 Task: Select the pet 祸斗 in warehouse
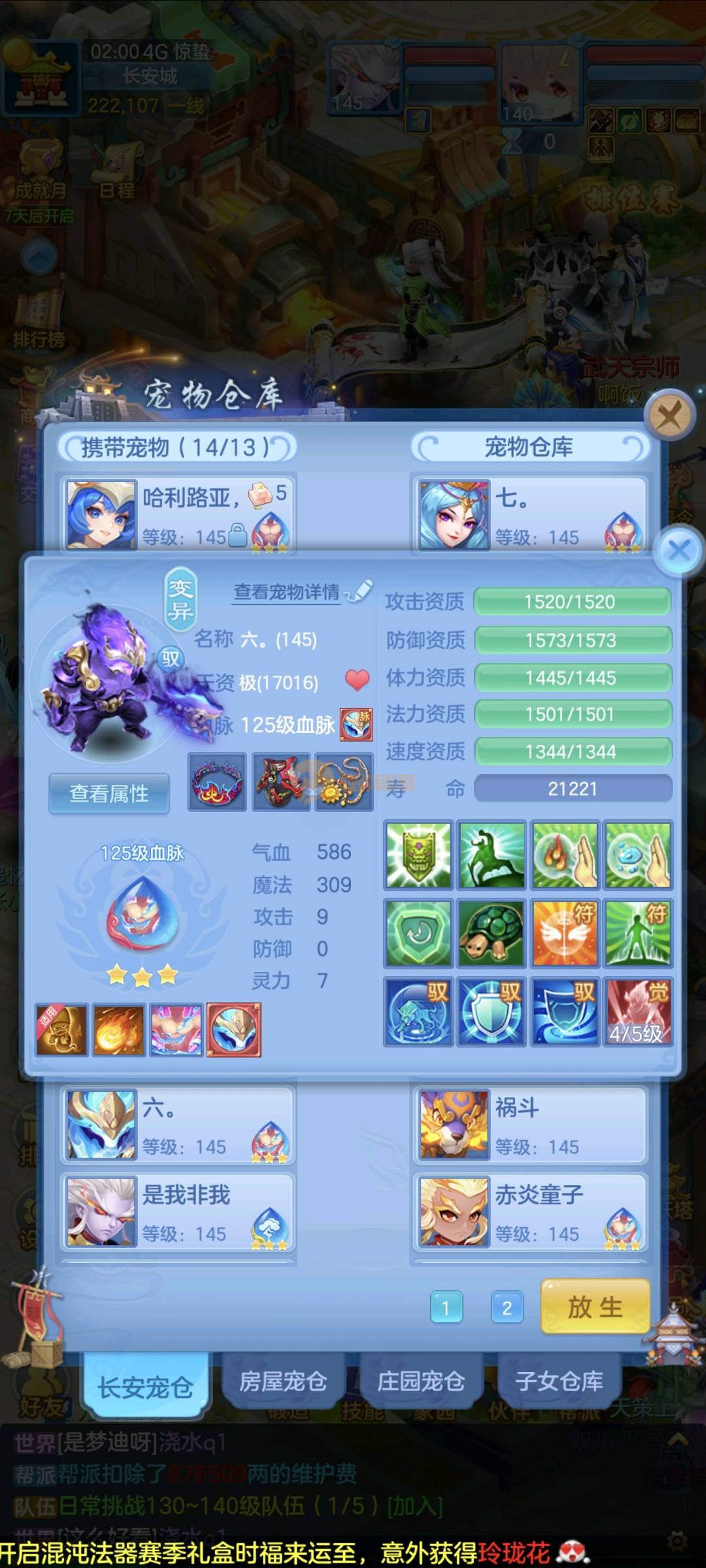click(x=529, y=1125)
